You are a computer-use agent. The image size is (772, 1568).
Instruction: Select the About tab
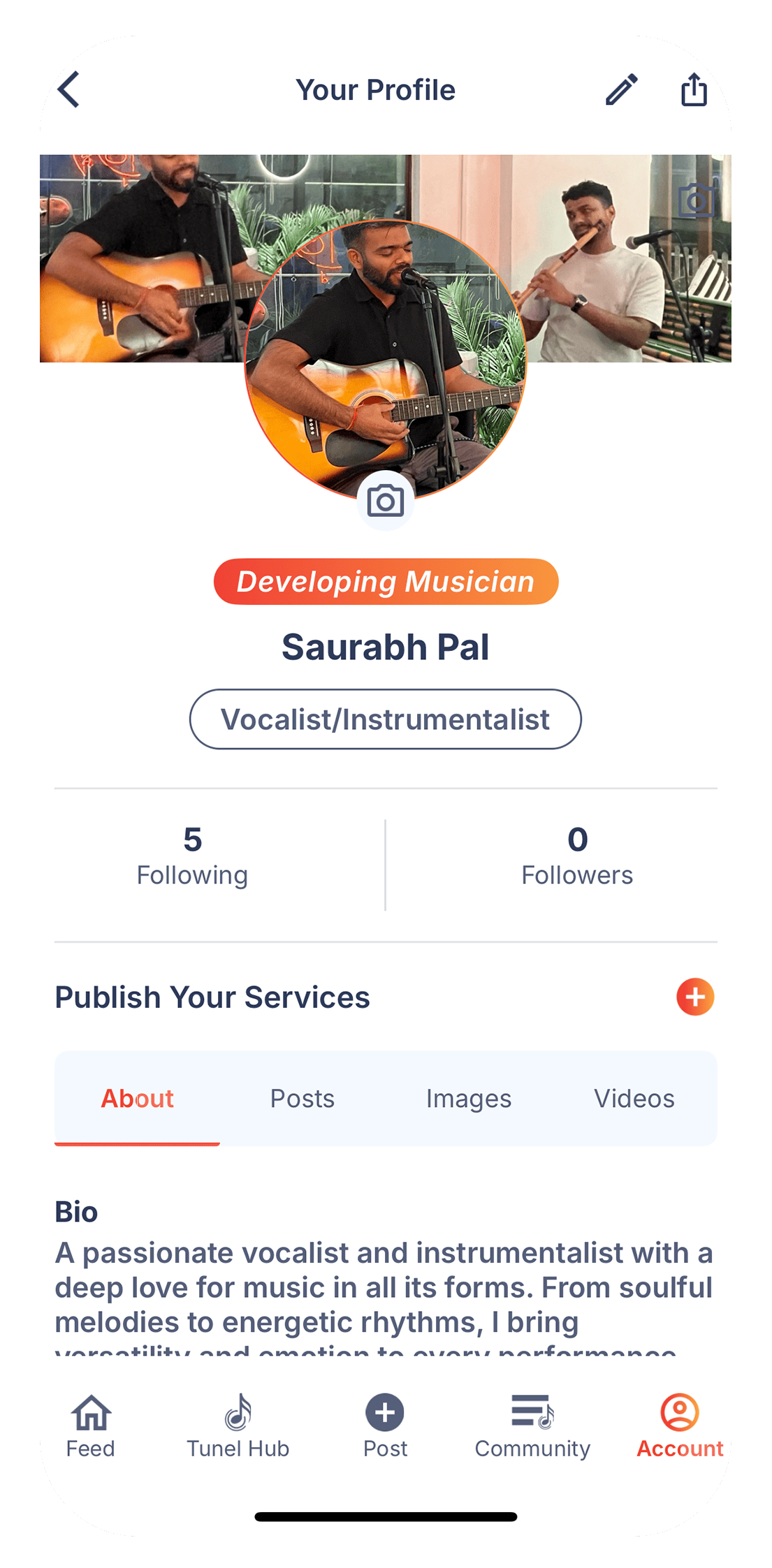click(138, 1099)
